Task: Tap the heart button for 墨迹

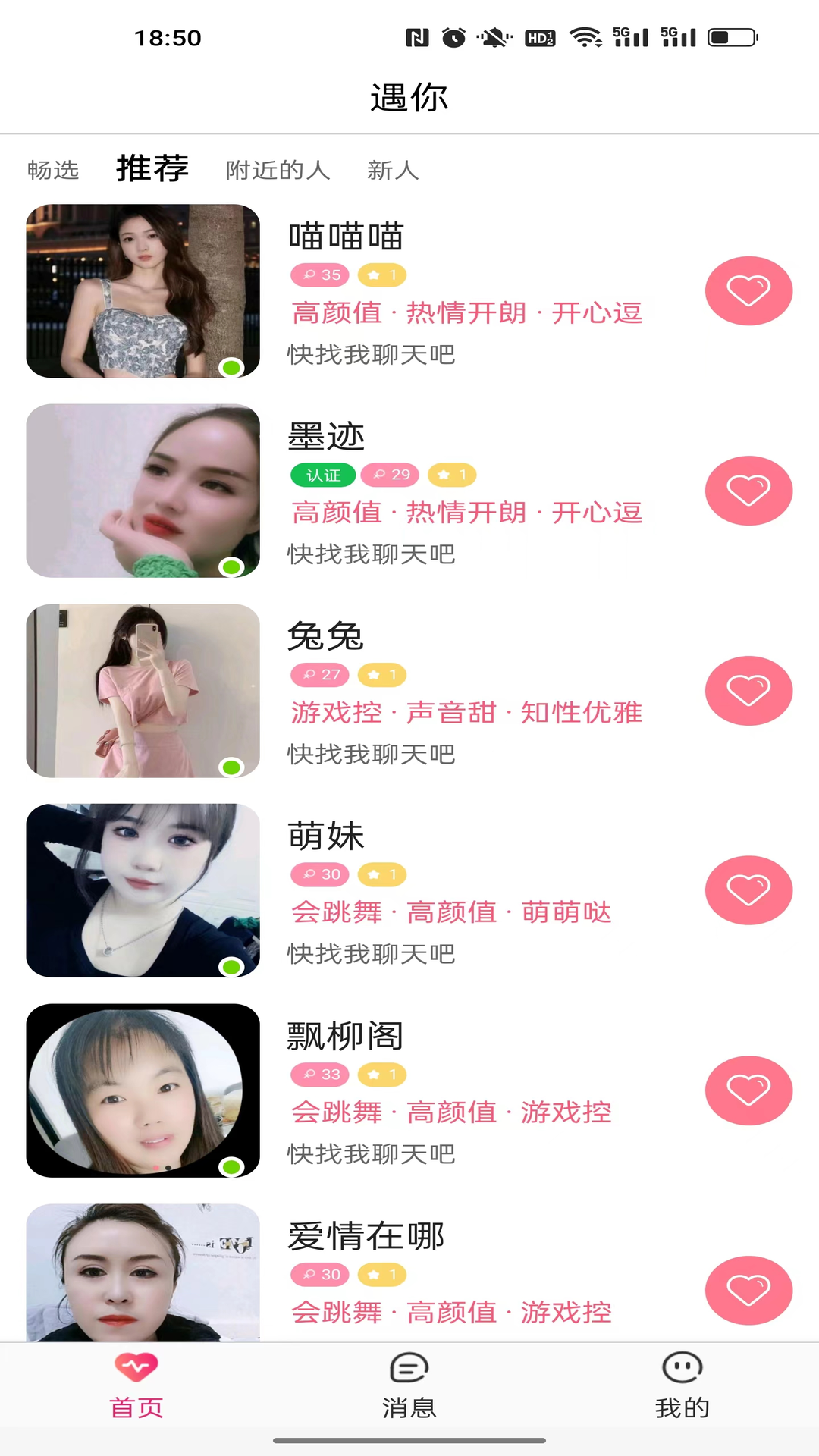Action: (x=748, y=491)
